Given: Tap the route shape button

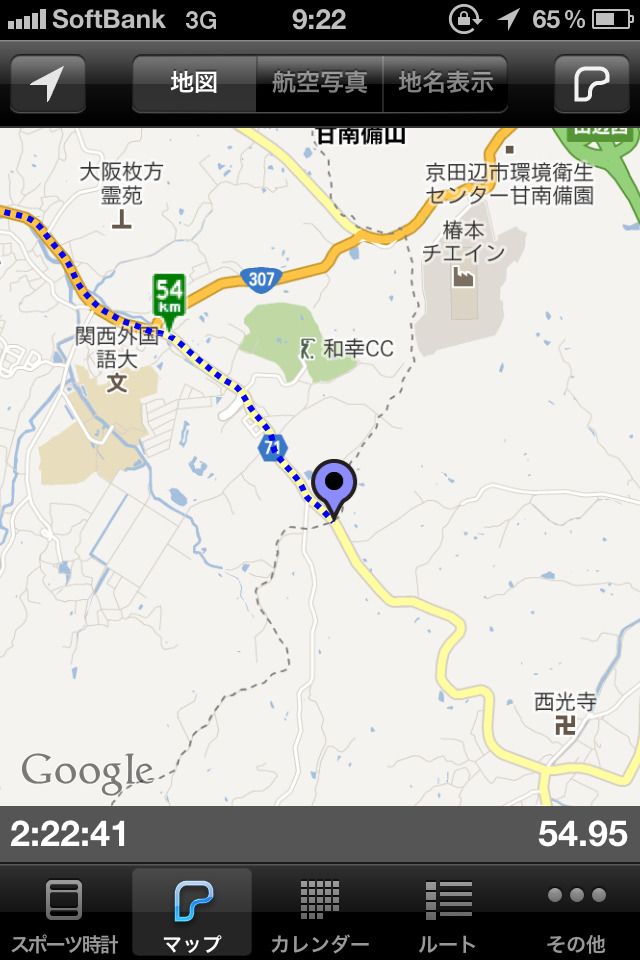Looking at the screenshot, I should 591,84.
